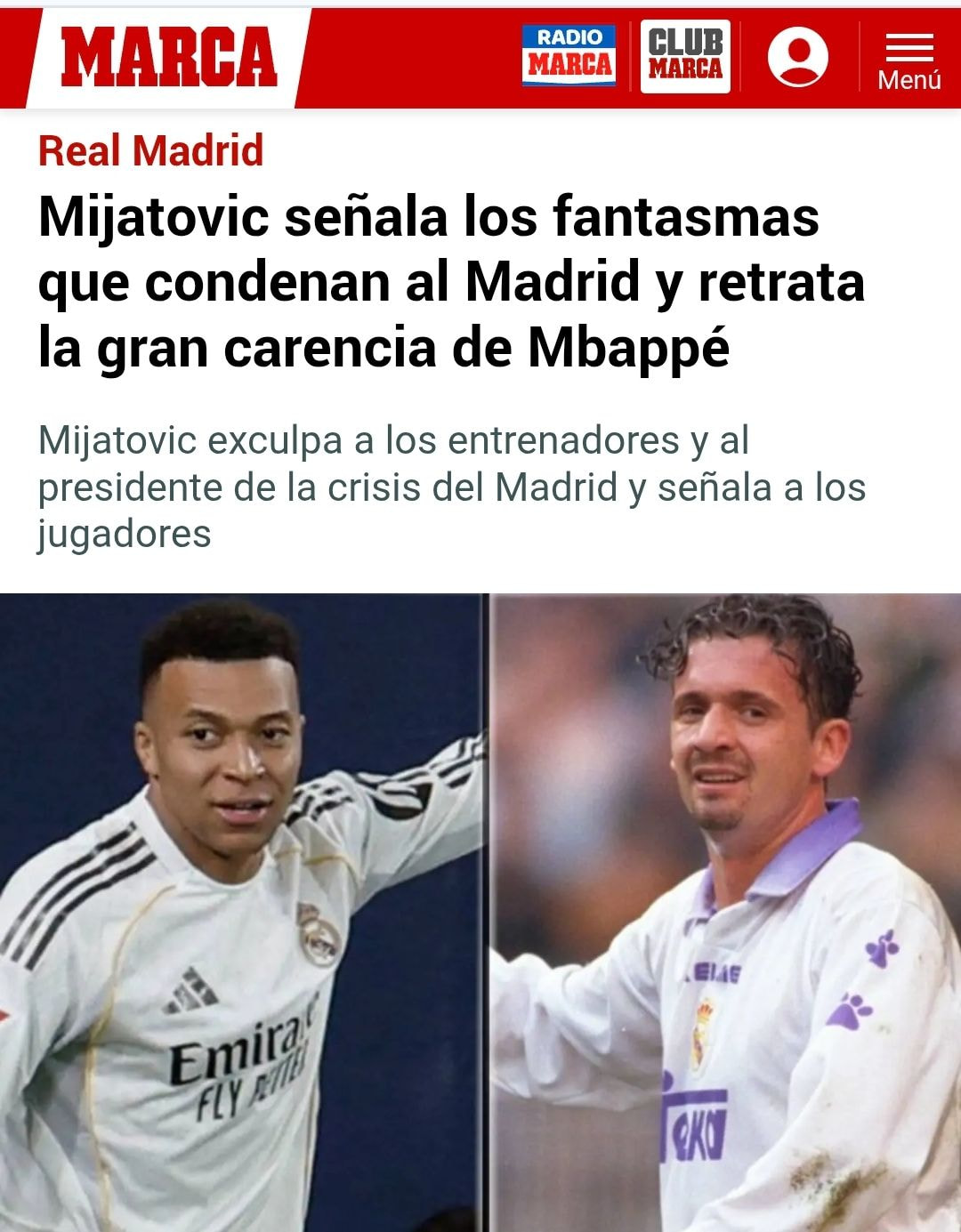The width and height of the screenshot is (961, 1232).
Task: Open the Menú drawer
Action: click(909, 60)
